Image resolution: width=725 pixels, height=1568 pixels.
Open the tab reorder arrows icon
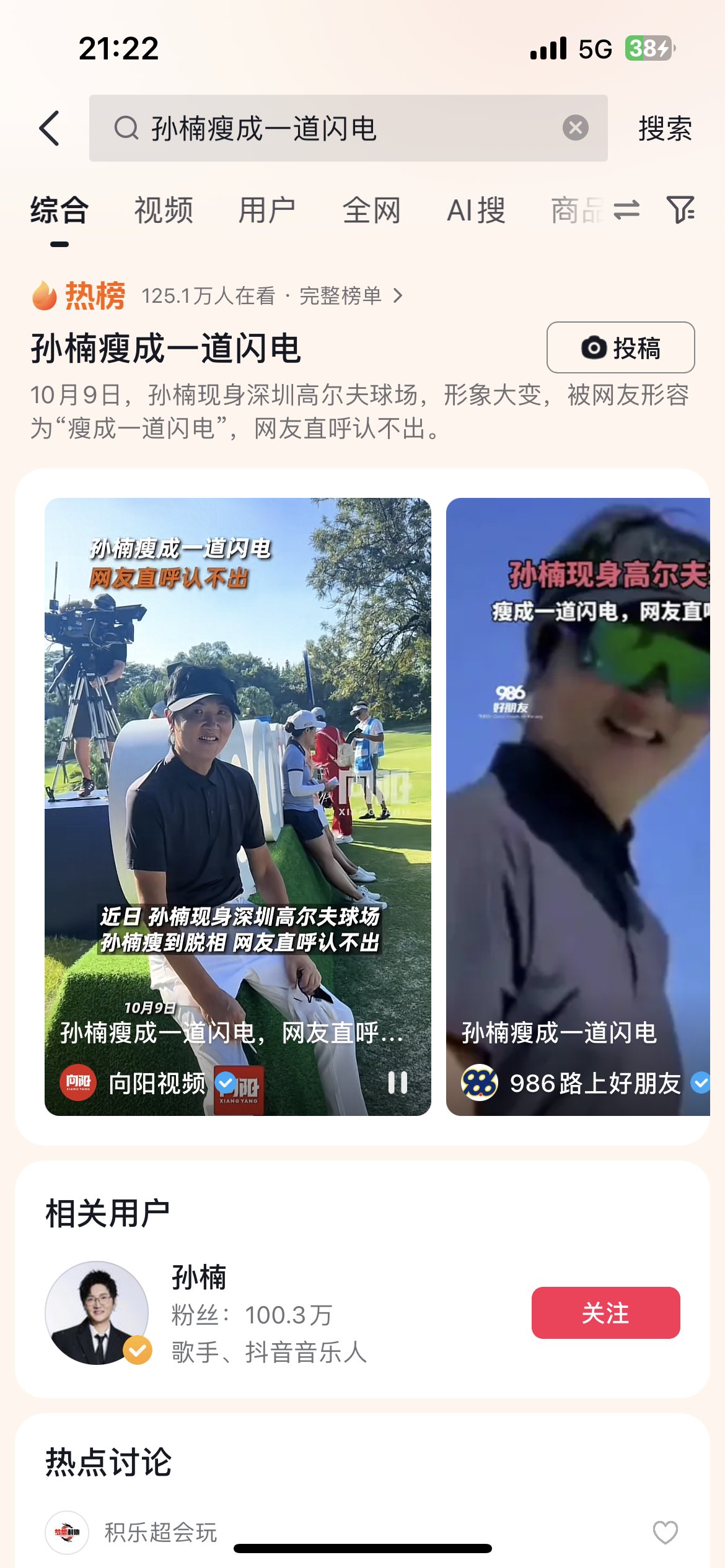(626, 211)
